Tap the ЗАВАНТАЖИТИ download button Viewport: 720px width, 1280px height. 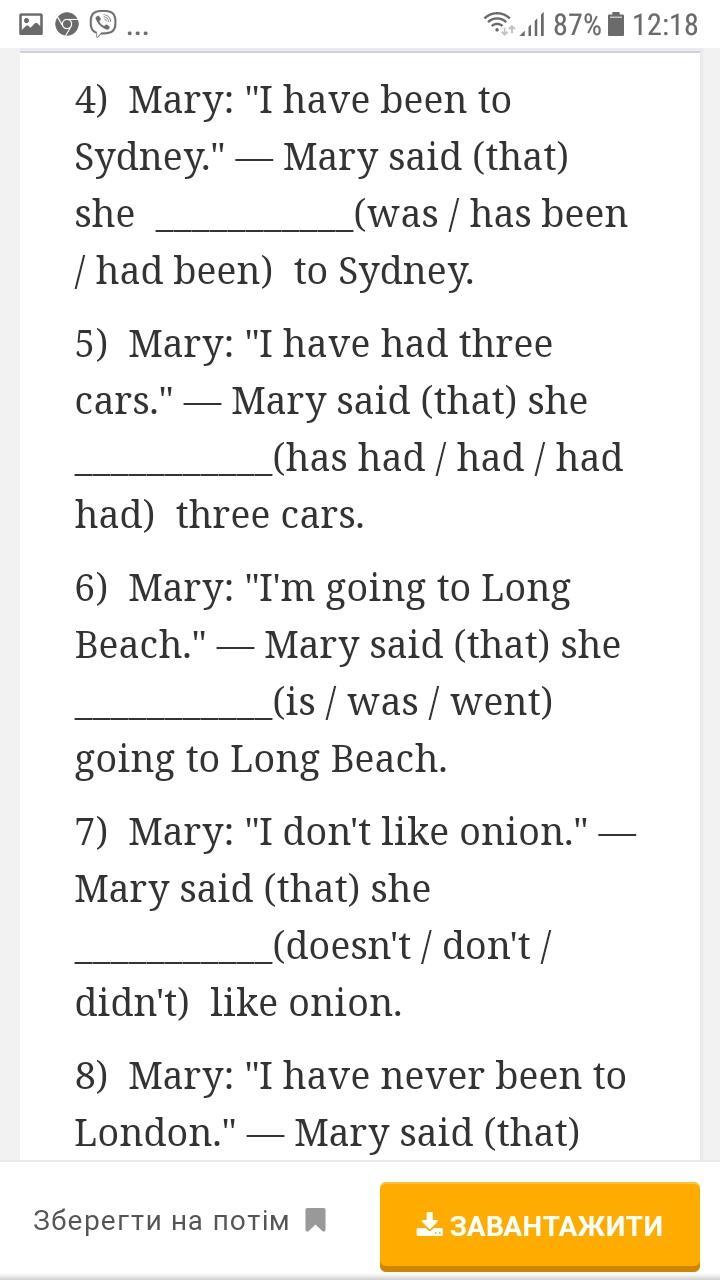(x=539, y=1224)
